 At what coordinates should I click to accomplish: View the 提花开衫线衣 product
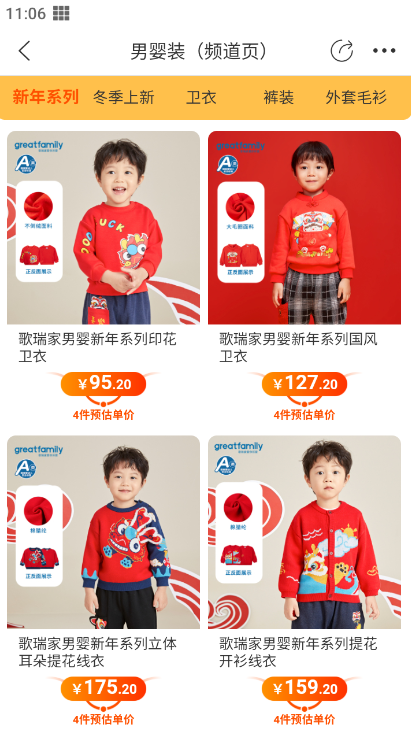(x=304, y=581)
